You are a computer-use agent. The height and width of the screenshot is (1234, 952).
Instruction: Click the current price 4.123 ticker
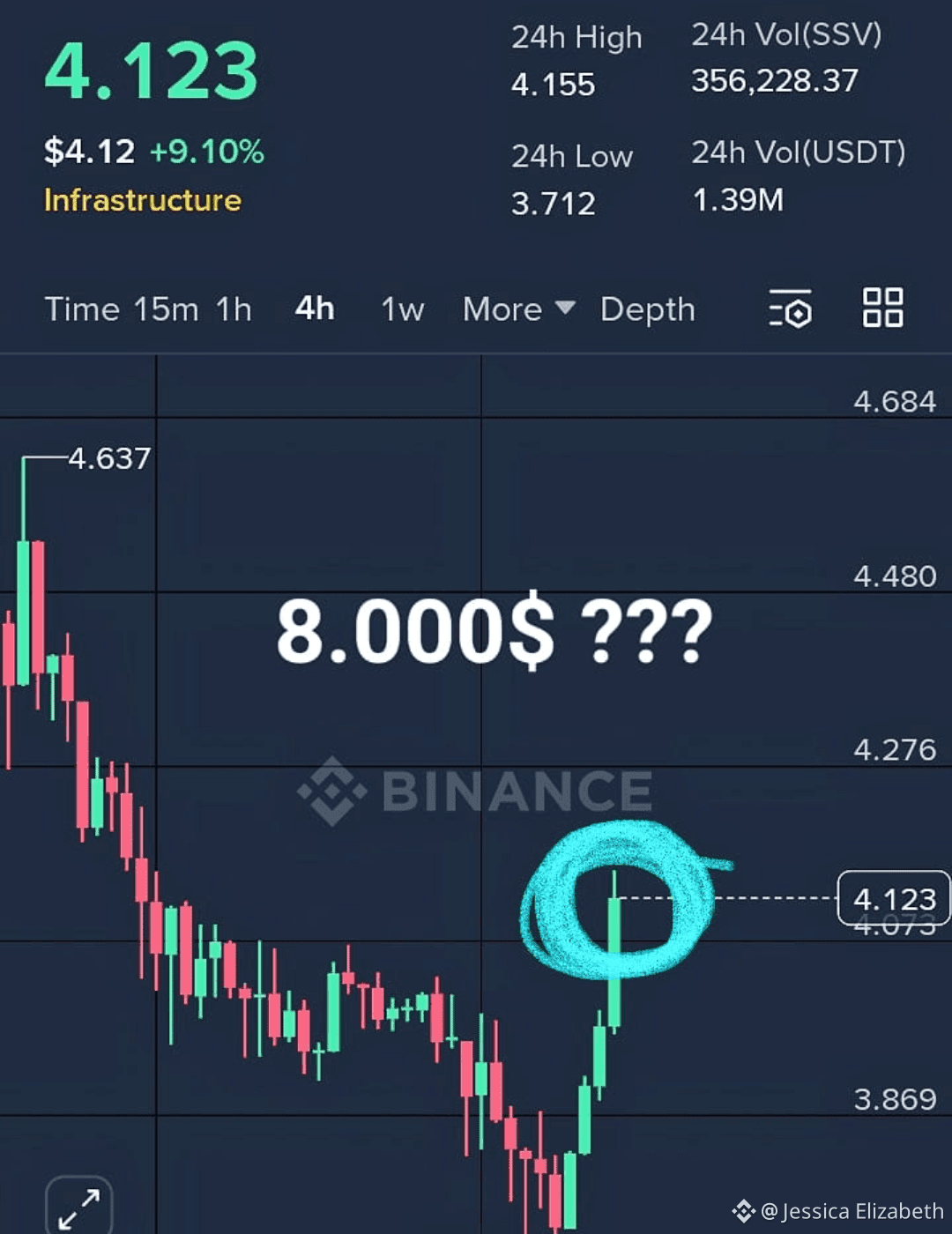[150, 72]
